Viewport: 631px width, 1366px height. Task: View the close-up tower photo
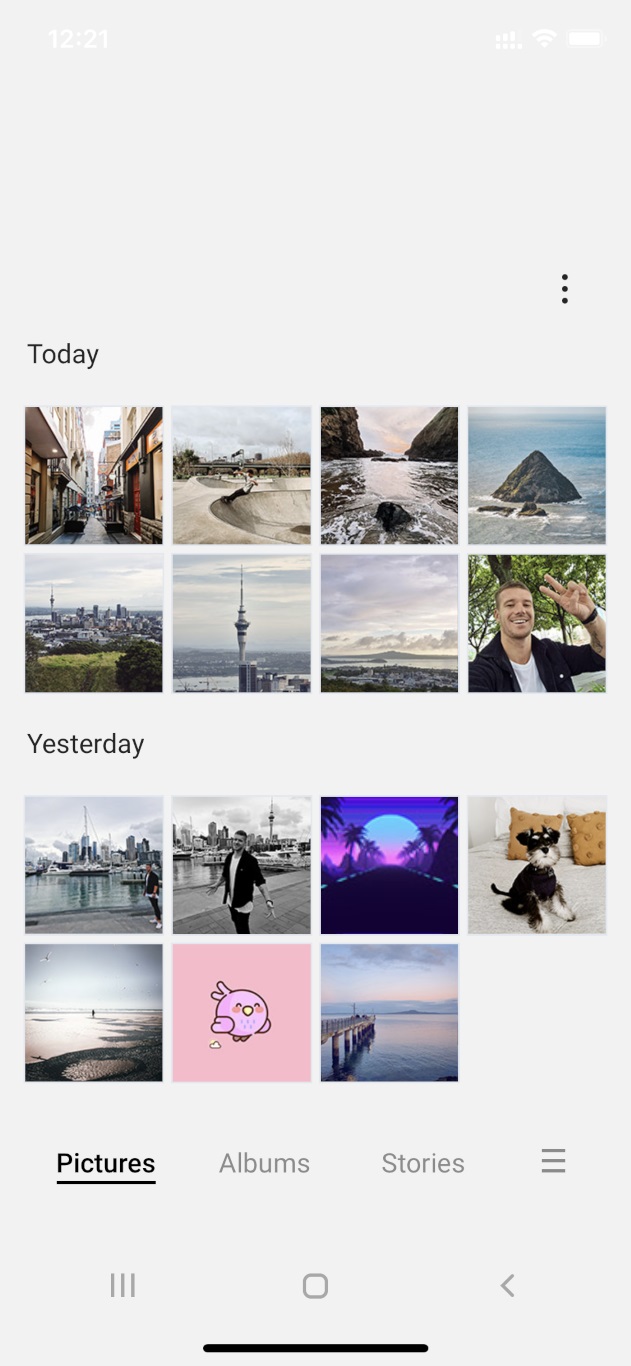pos(242,624)
